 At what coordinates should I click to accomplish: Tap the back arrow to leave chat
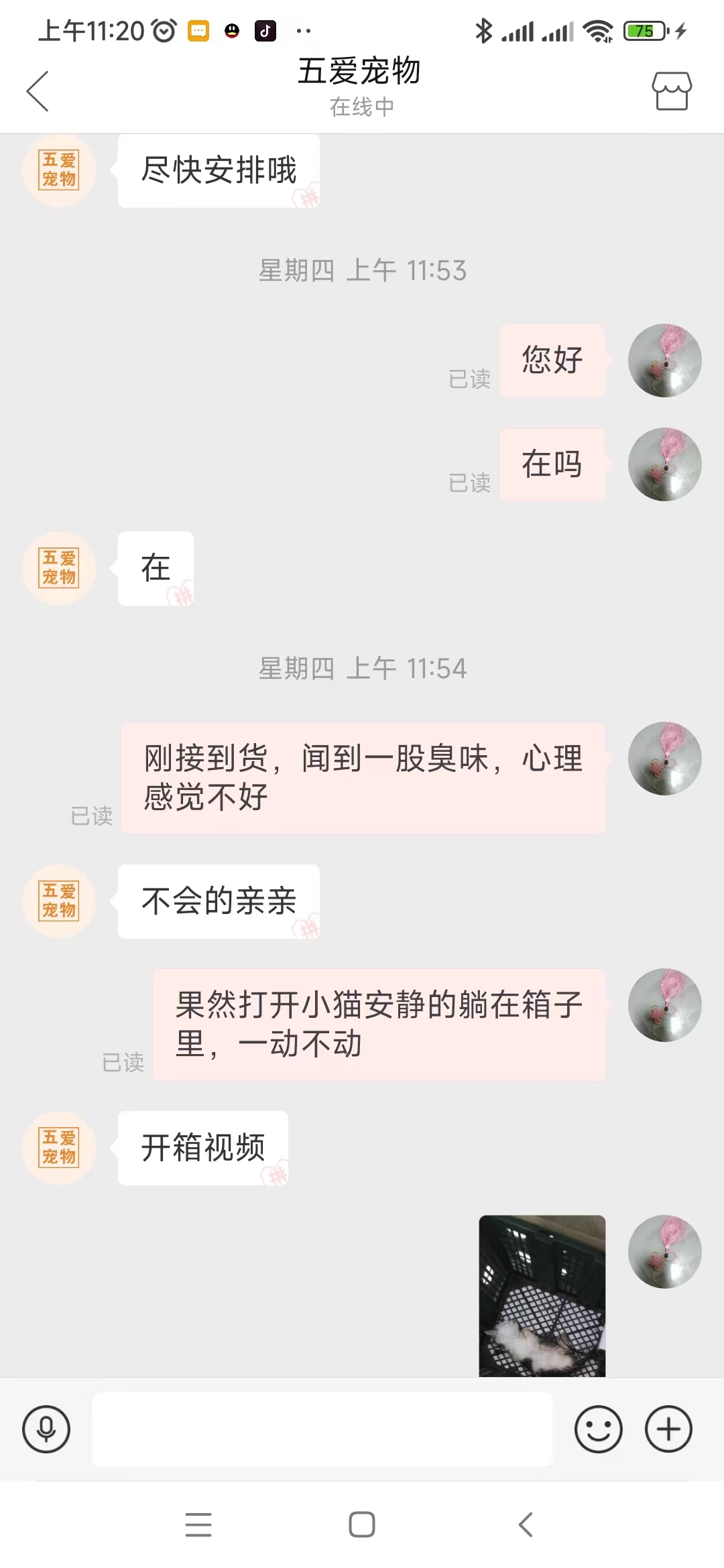click(x=38, y=92)
